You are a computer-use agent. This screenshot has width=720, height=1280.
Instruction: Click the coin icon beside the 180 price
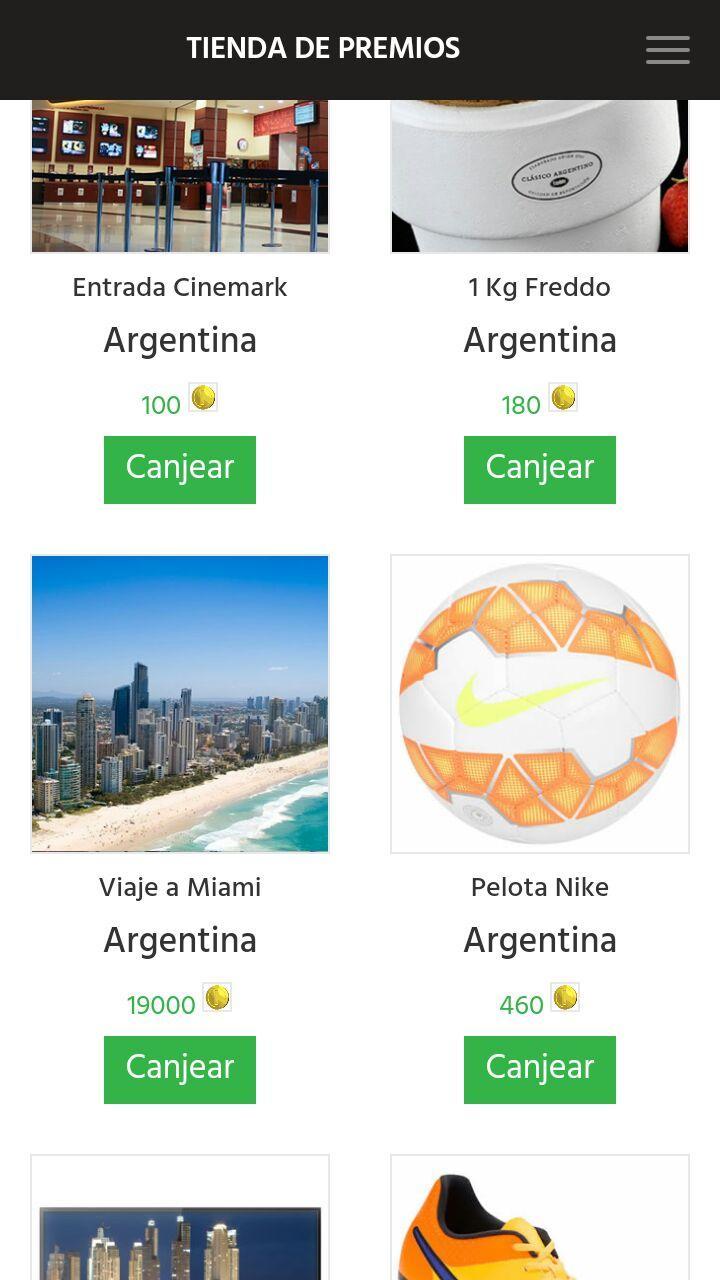click(563, 396)
